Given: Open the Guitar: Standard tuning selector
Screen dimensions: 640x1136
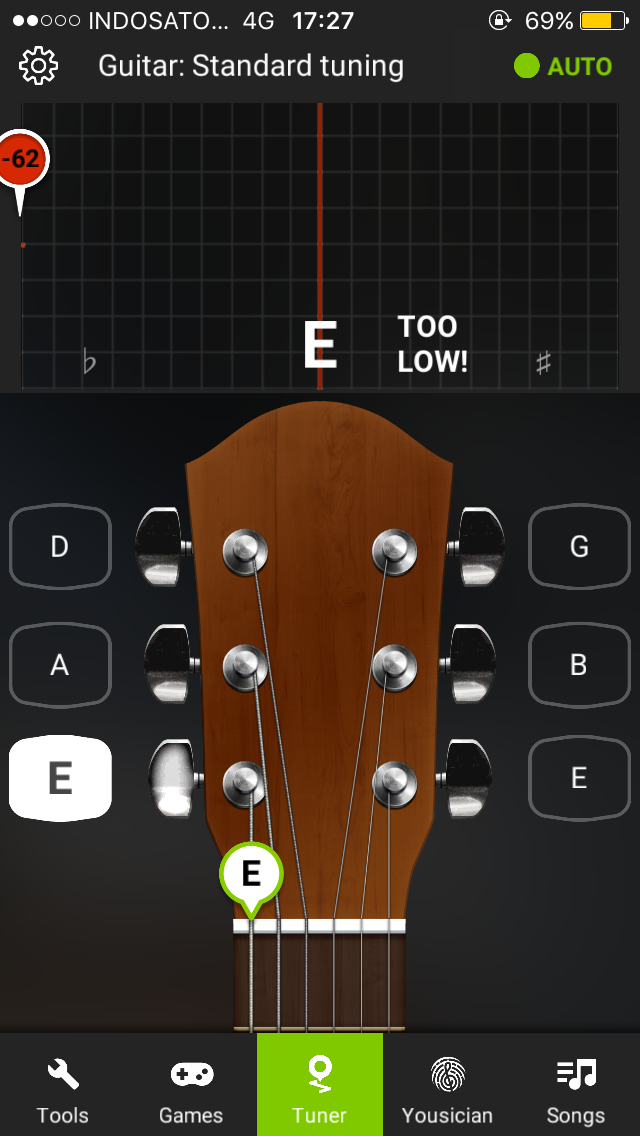Looking at the screenshot, I should pos(251,66).
